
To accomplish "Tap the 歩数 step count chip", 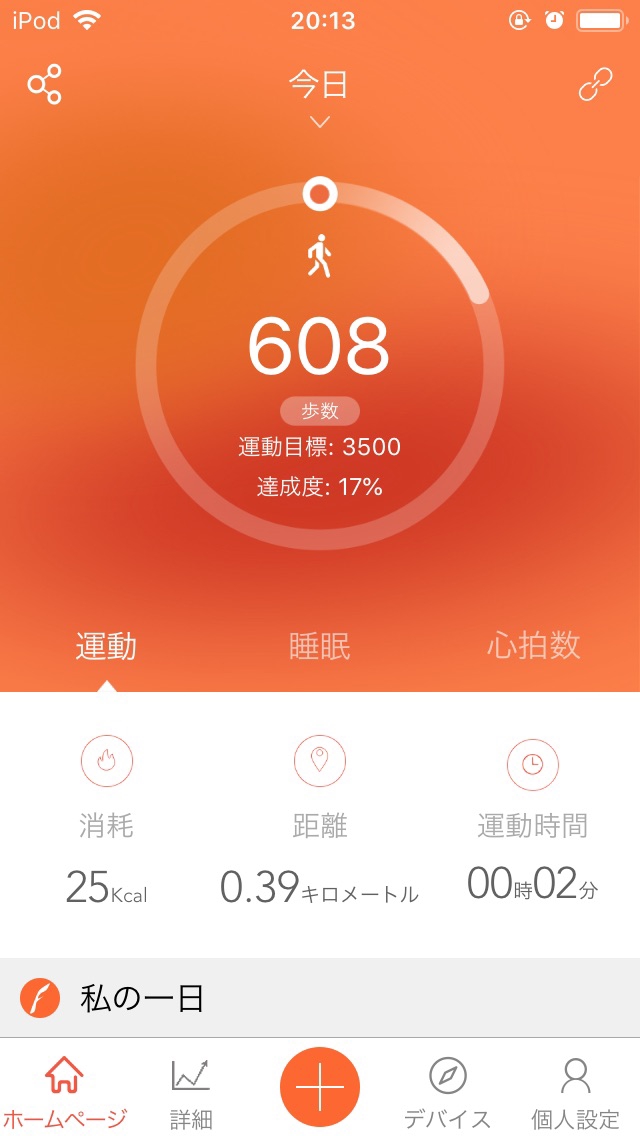I will (x=320, y=411).
